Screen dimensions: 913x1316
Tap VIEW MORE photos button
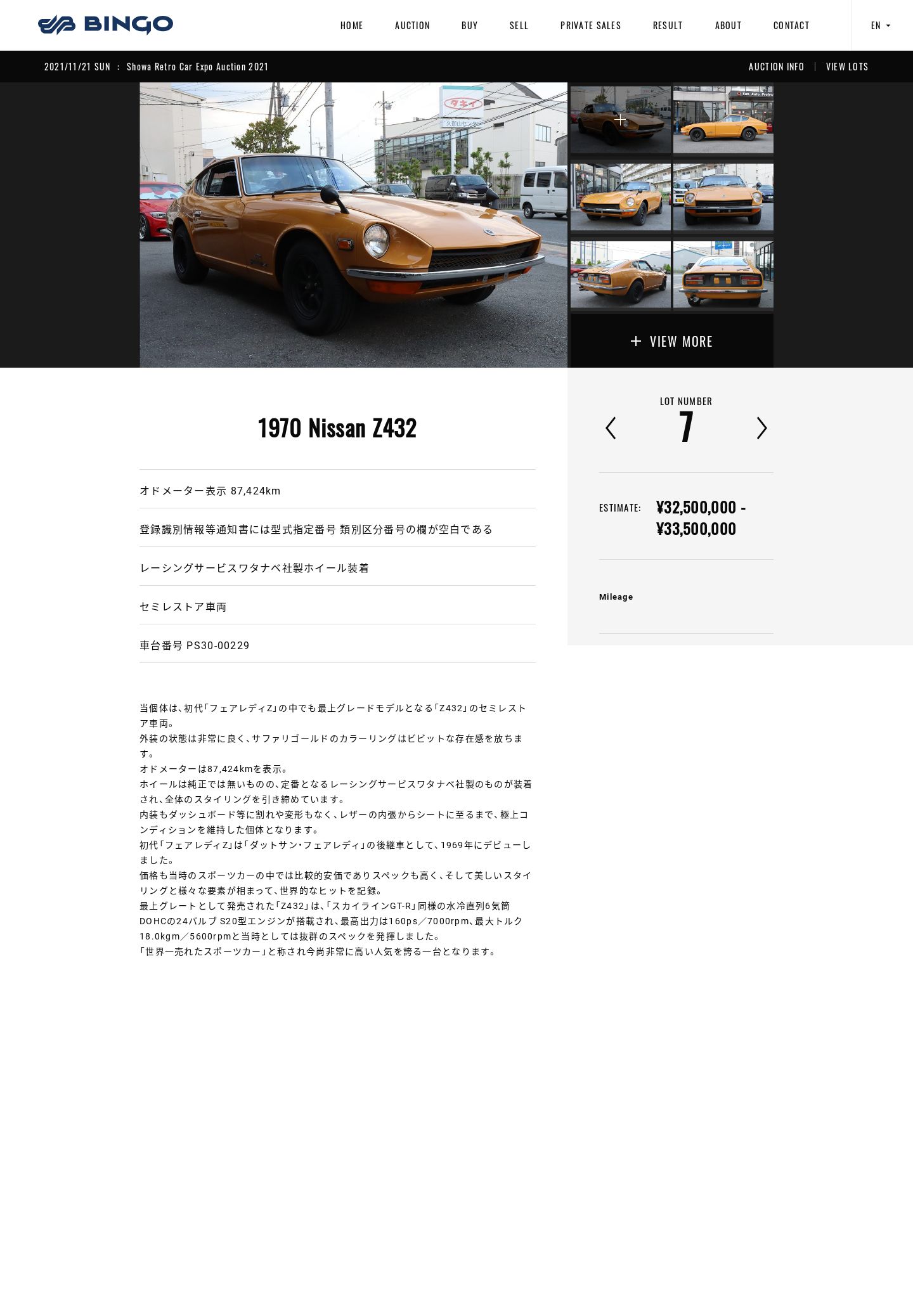pos(671,341)
